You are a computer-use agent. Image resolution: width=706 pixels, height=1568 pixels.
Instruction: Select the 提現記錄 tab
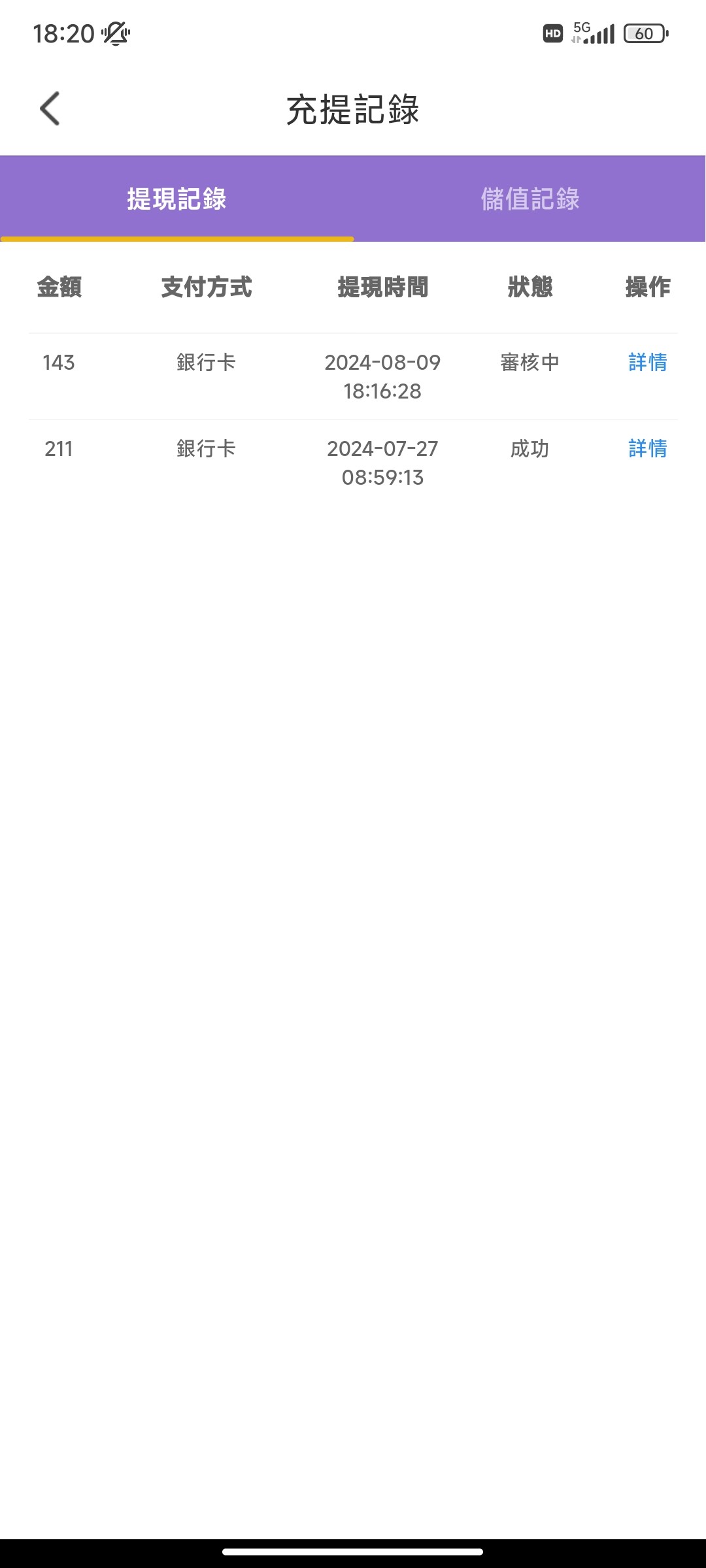176,199
